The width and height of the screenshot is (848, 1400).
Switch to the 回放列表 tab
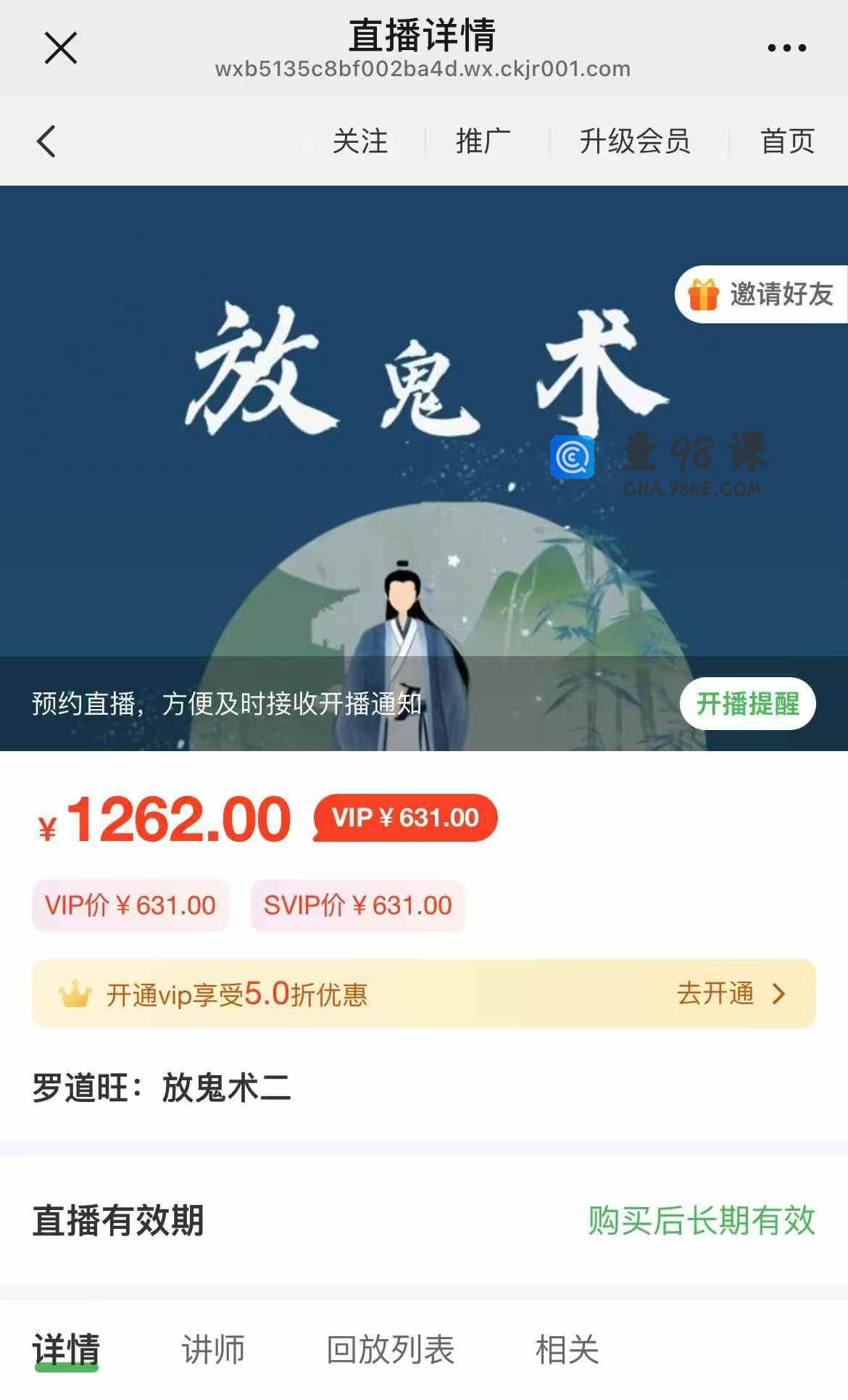coord(390,1350)
